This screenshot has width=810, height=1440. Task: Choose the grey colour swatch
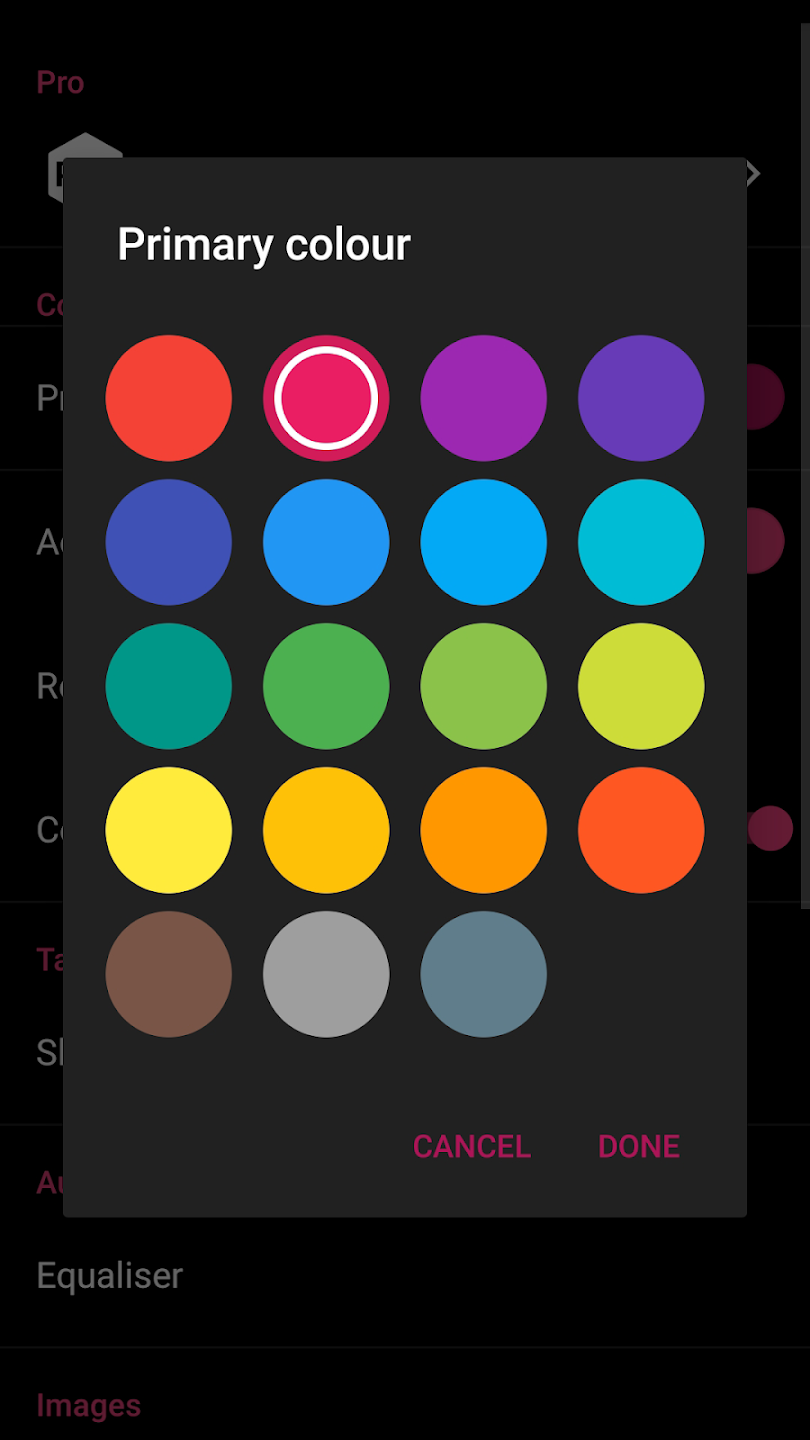coord(326,974)
